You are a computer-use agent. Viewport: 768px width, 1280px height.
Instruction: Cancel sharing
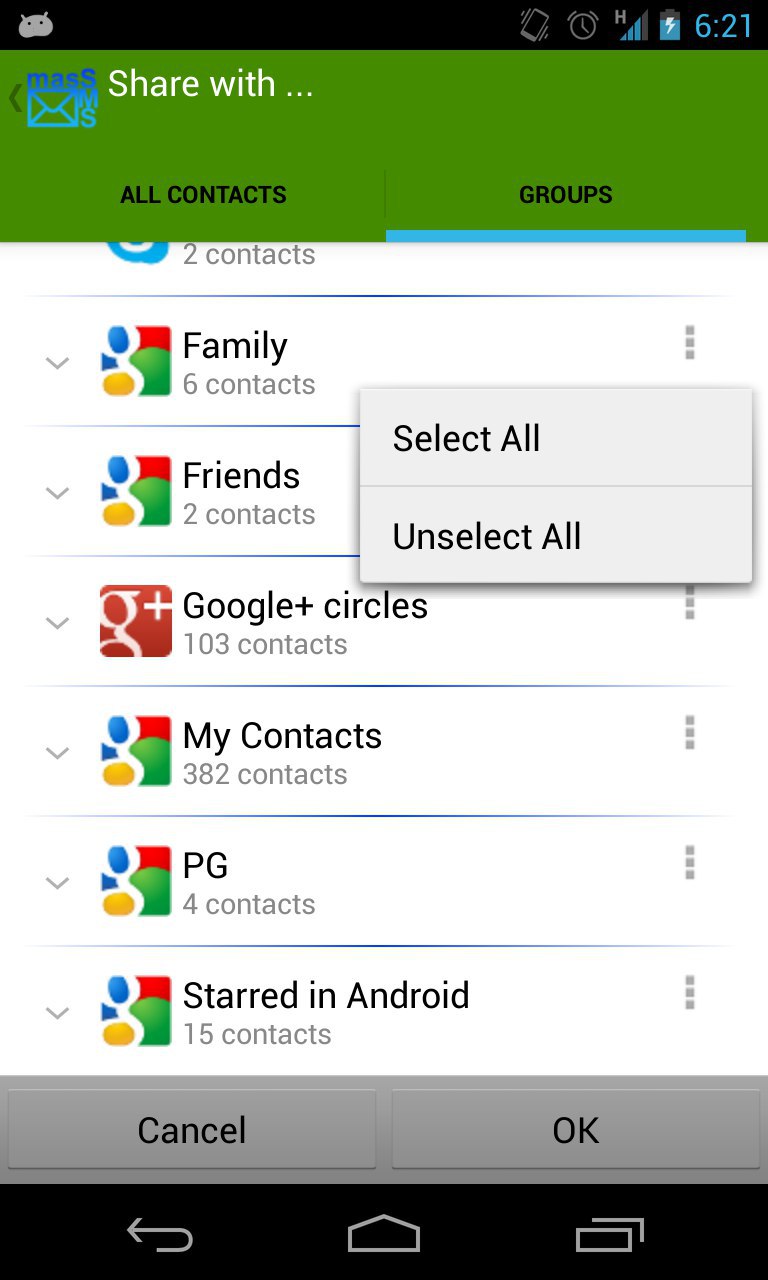192,1130
